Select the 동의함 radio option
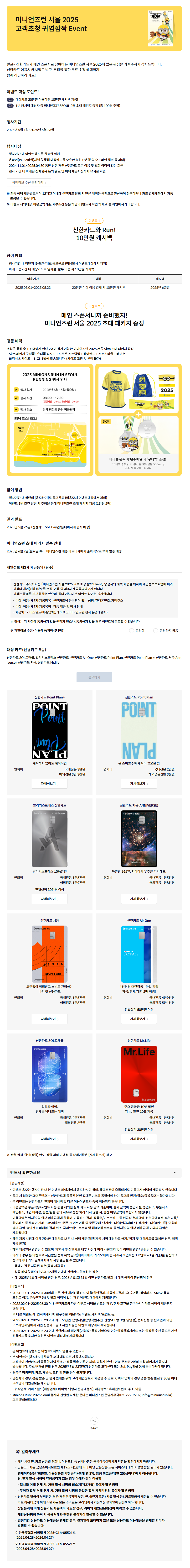The height and width of the screenshot is (1568, 190). coord(133,631)
